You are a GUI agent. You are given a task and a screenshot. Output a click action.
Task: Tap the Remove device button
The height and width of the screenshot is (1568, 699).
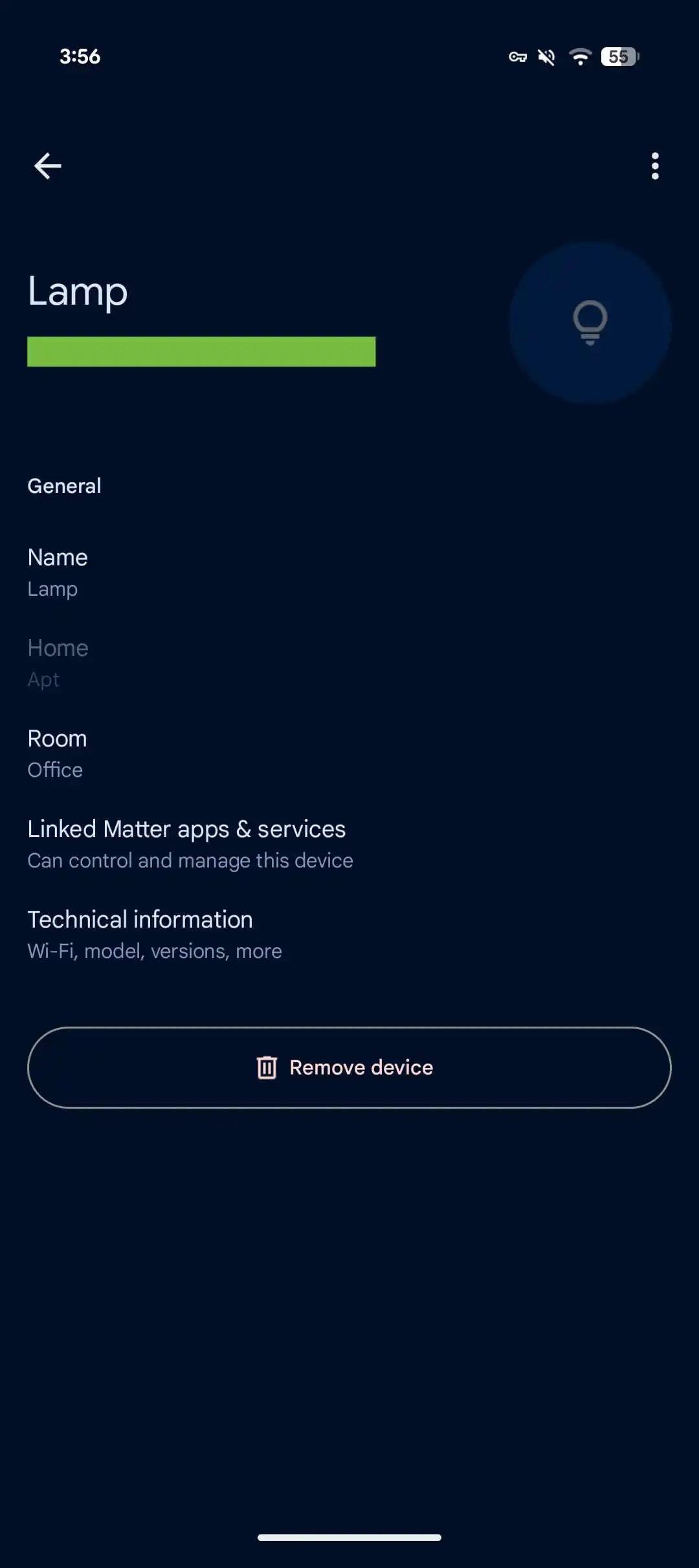(349, 1067)
